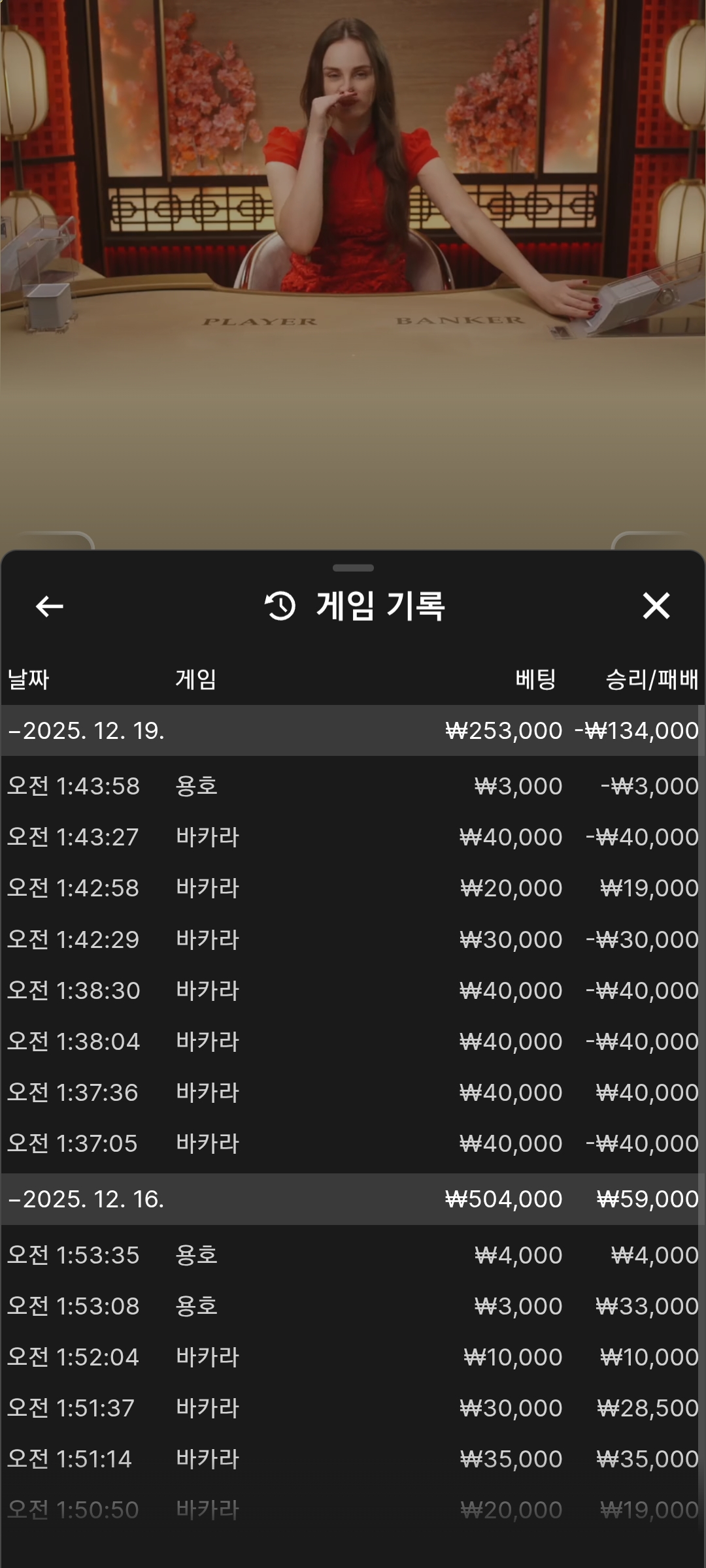Open the 바카라 record at 오전 1:43:27

pos(353,837)
